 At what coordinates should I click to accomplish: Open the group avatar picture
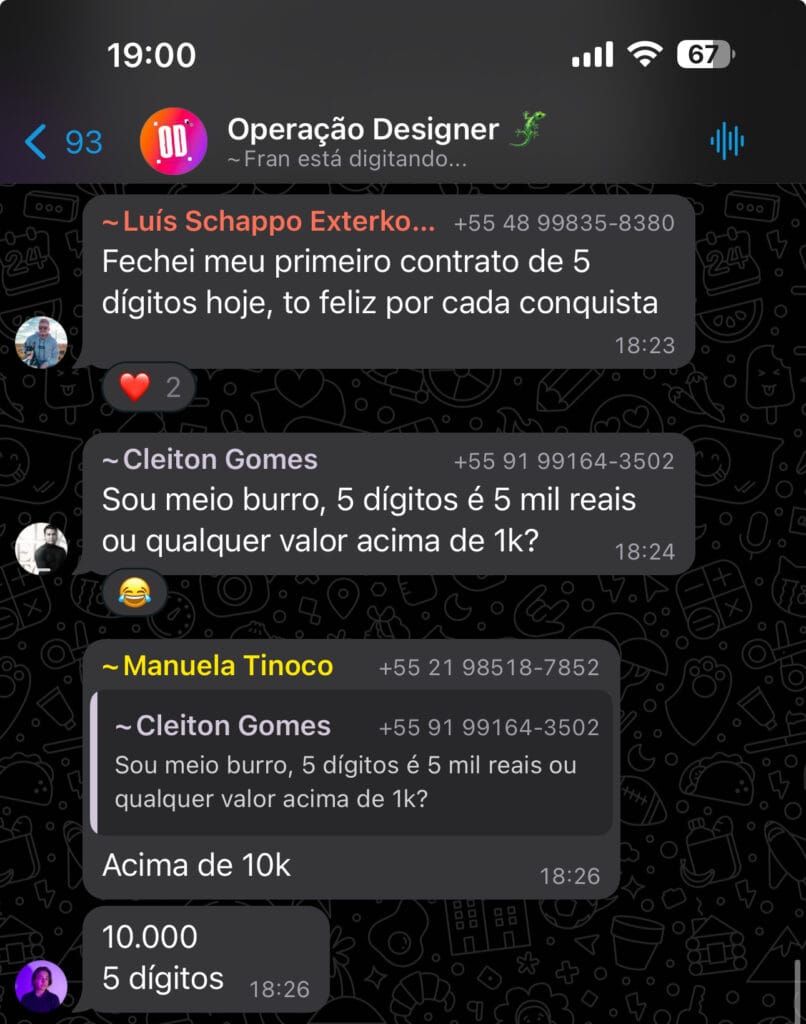click(174, 141)
